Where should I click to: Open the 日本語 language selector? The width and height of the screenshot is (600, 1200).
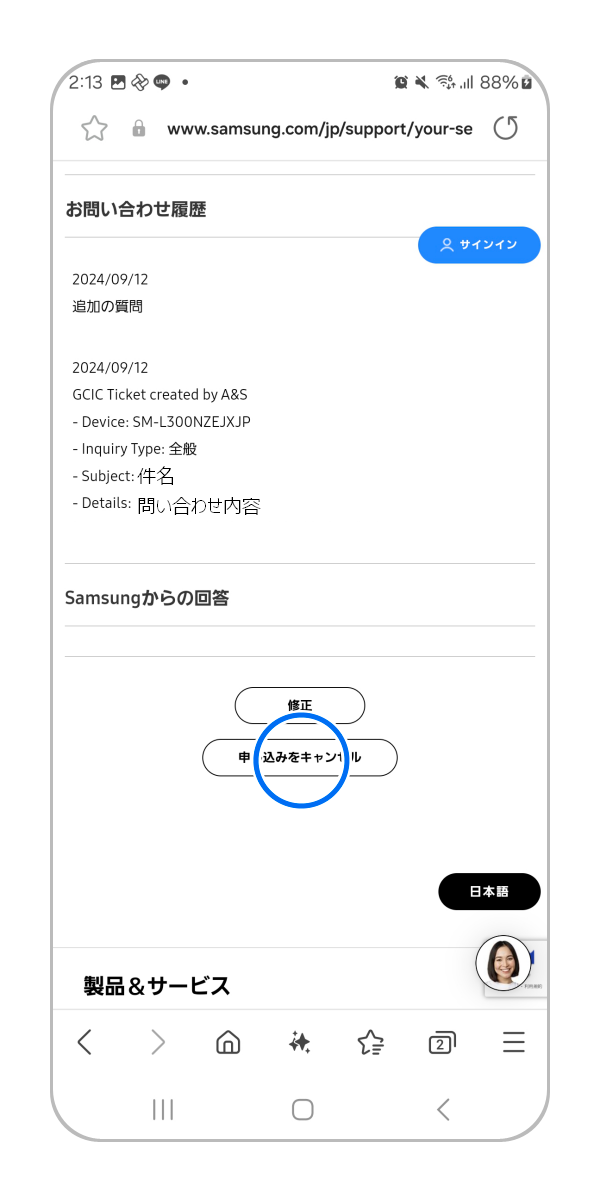click(x=489, y=891)
